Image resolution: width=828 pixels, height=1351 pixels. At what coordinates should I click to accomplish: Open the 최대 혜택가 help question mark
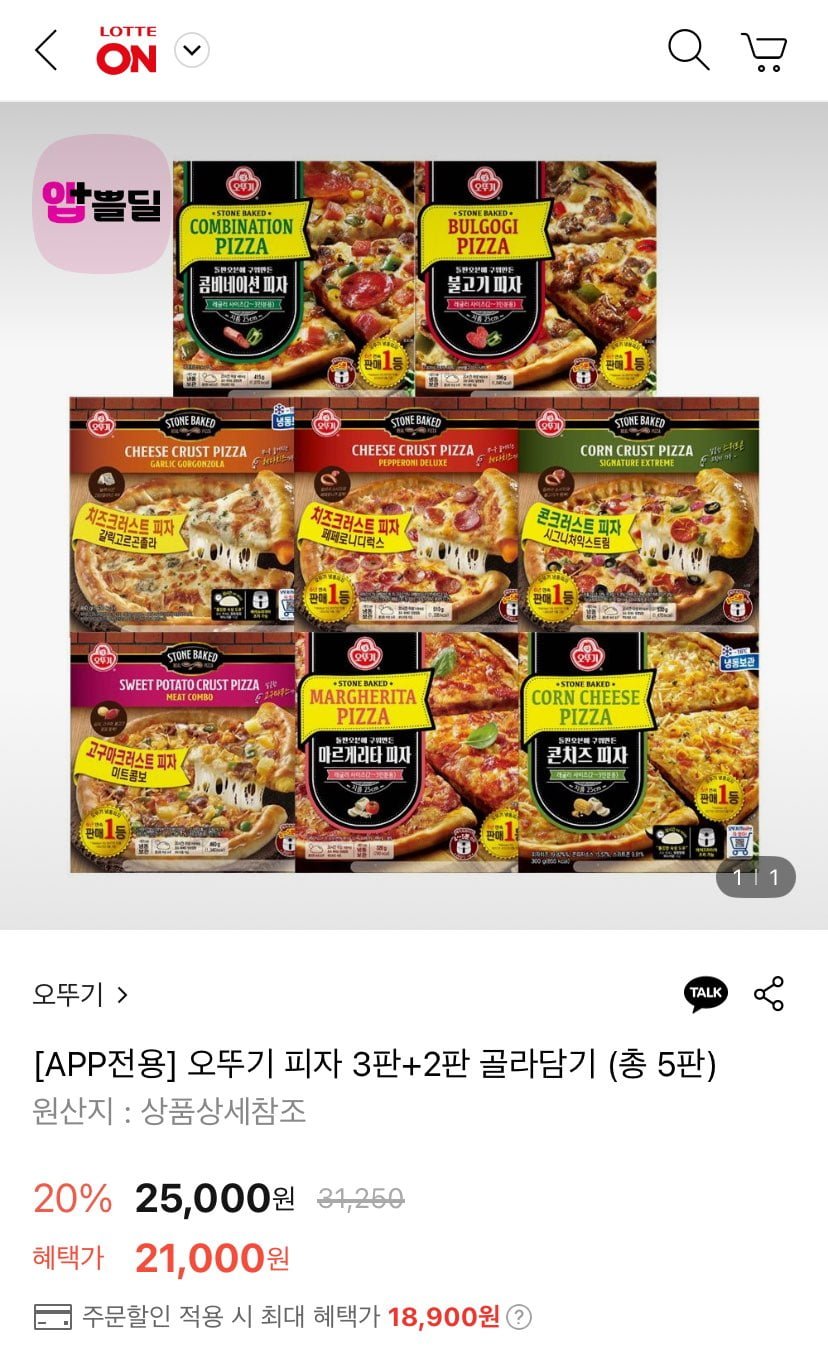coord(519,1317)
